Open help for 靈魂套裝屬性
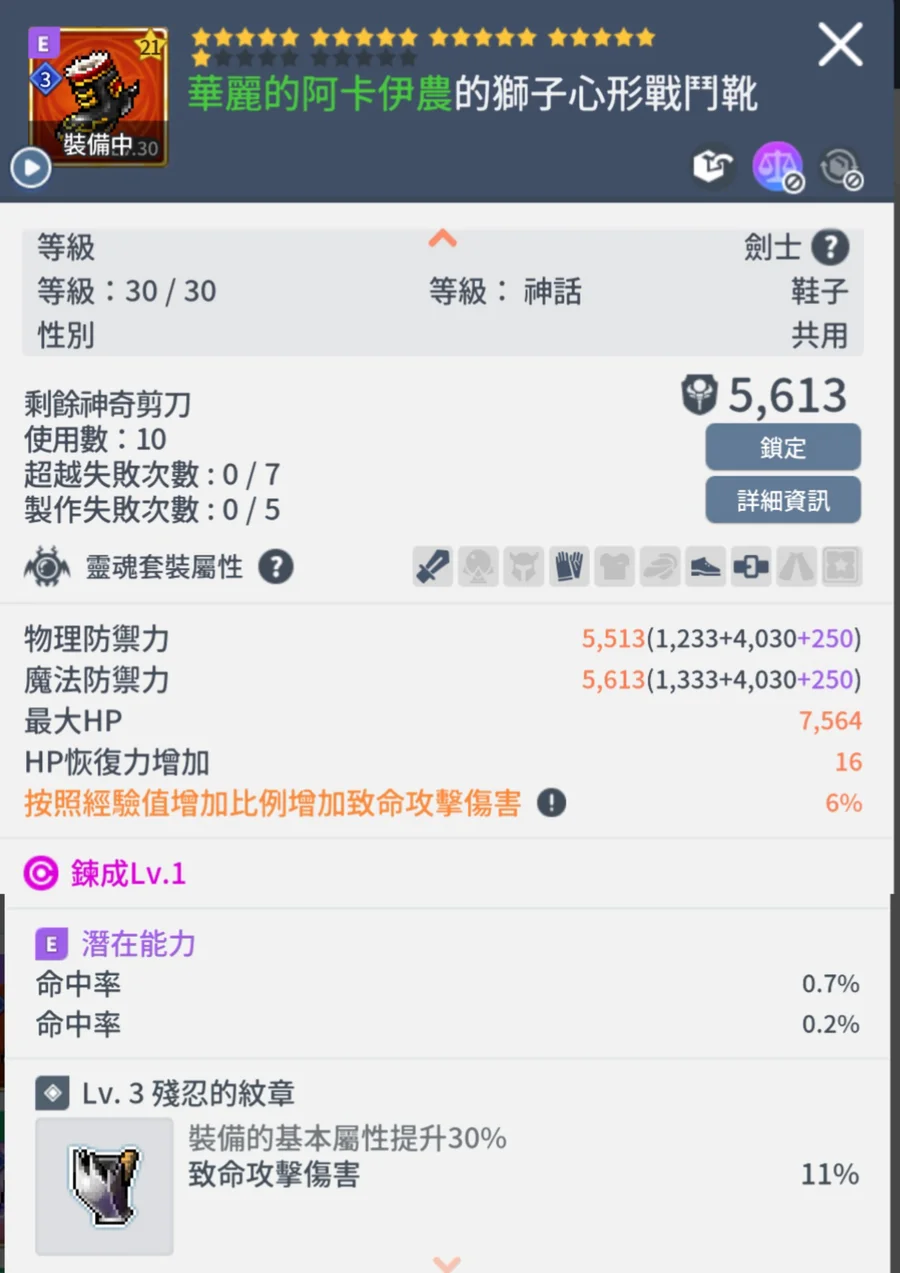 [276, 568]
